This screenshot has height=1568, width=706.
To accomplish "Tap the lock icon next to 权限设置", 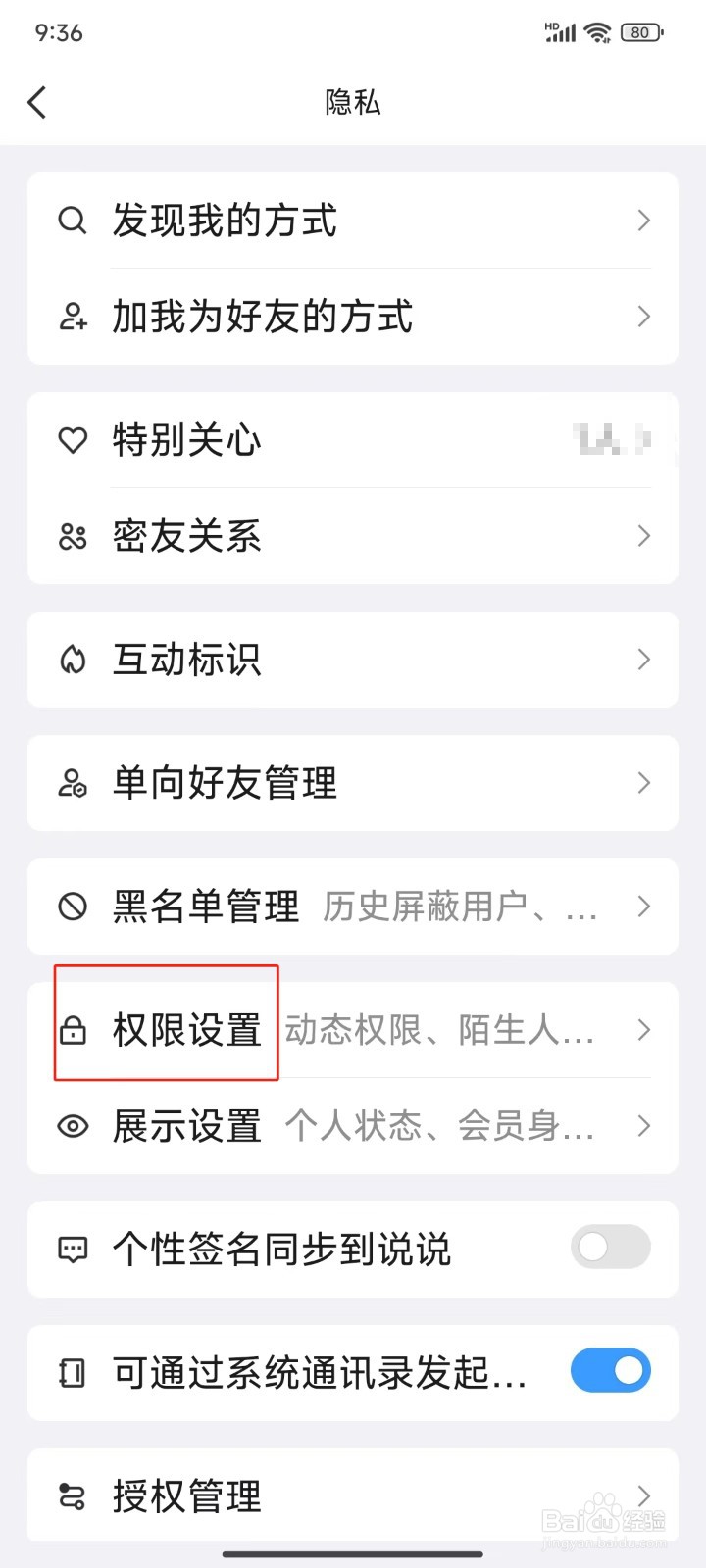I will [x=72, y=1030].
